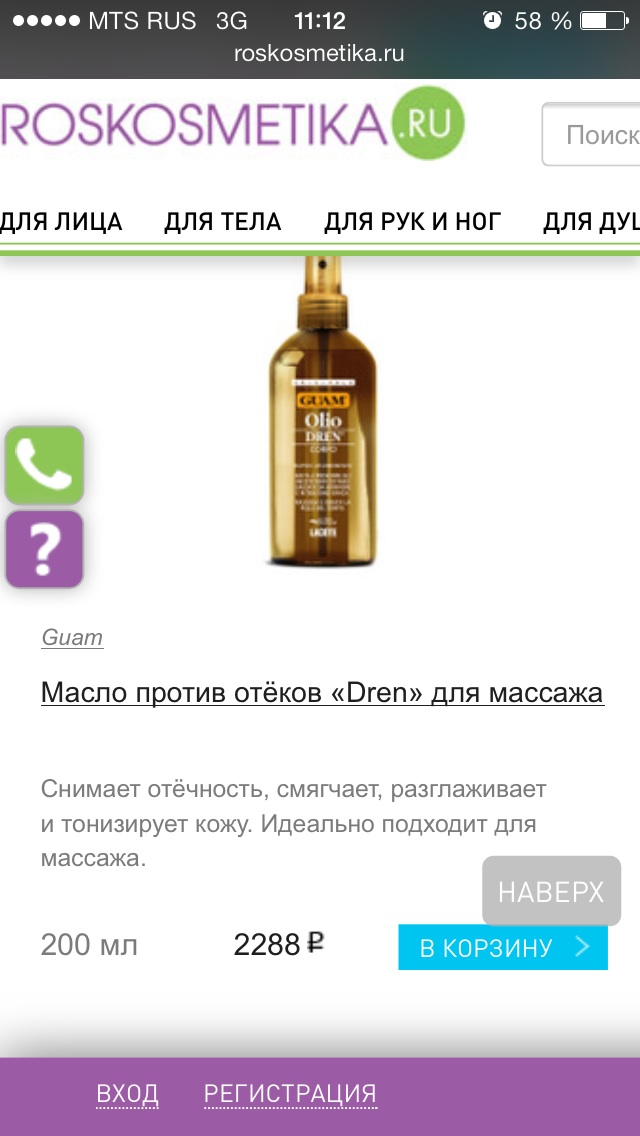Open the ROSKOSMETIKA.RU logo home link
The width and height of the screenshot is (640, 1136).
point(232,123)
